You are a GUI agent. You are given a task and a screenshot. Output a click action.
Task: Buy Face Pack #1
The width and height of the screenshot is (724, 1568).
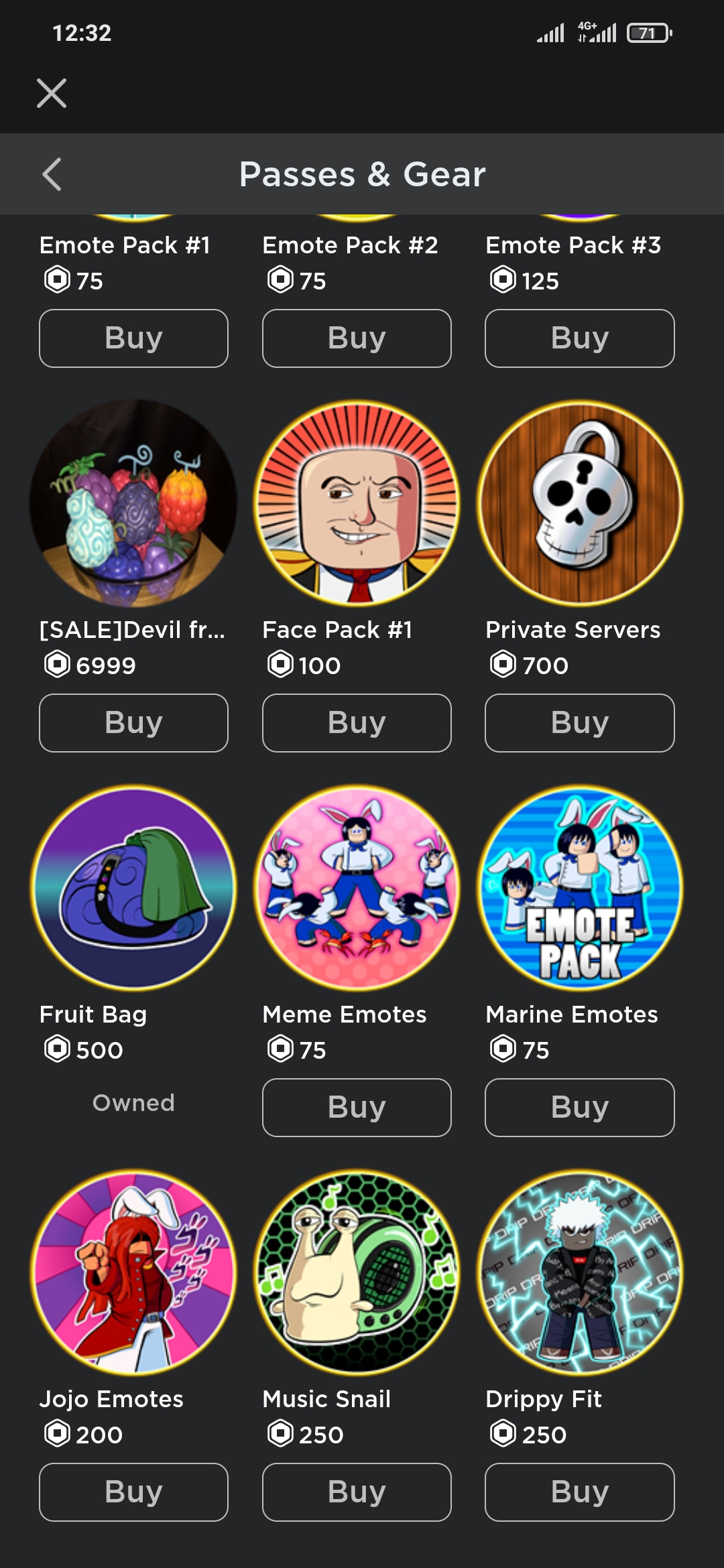[357, 723]
